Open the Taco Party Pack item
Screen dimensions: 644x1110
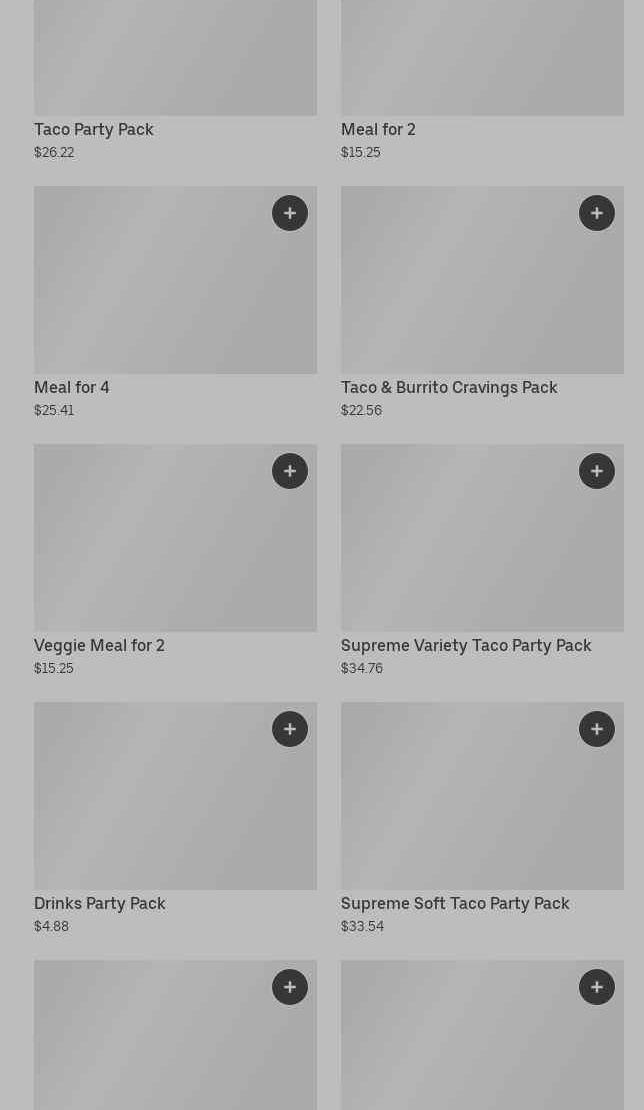(x=176, y=80)
